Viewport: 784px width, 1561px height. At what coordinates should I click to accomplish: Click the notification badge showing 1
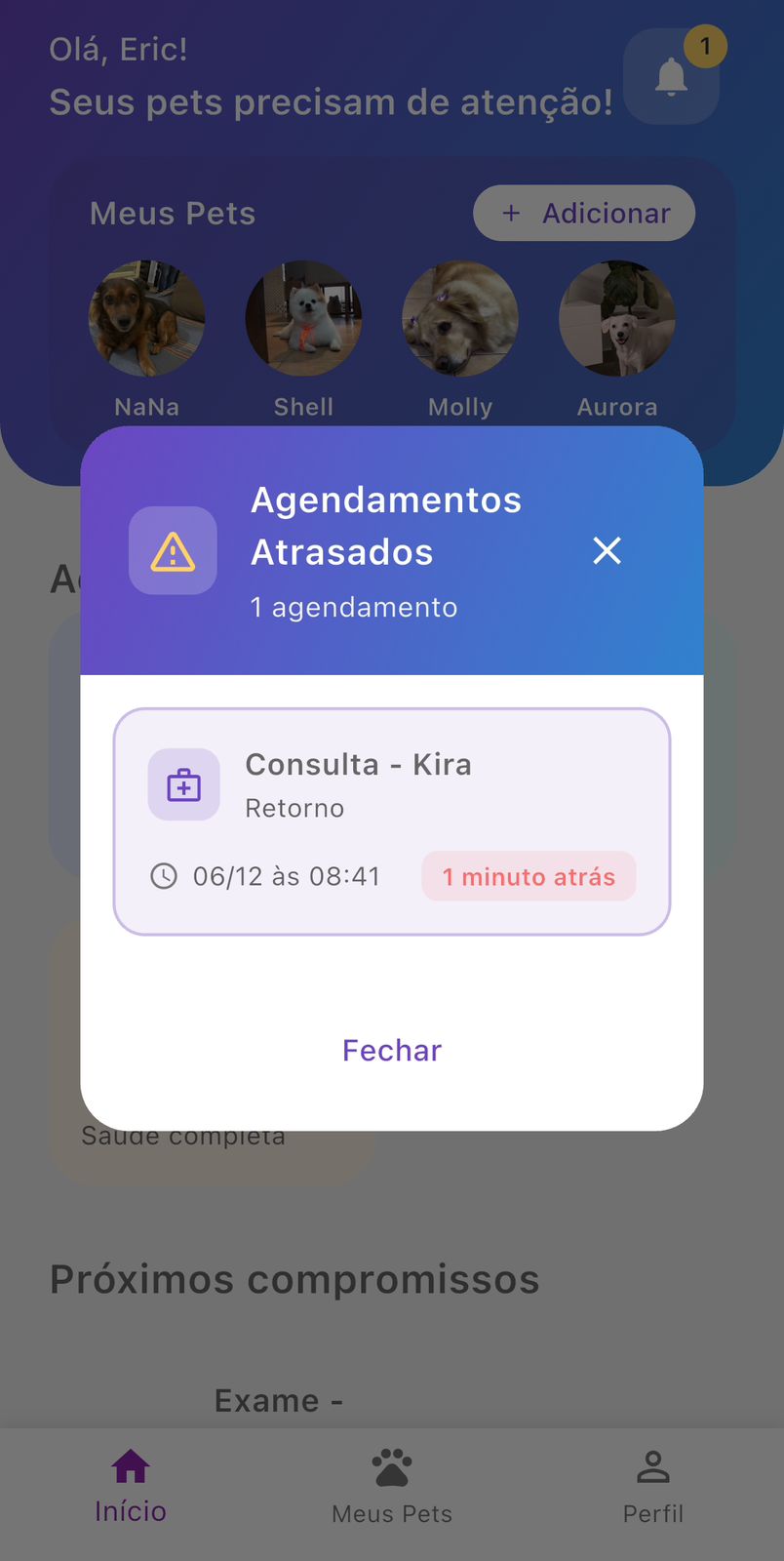pos(705,46)
